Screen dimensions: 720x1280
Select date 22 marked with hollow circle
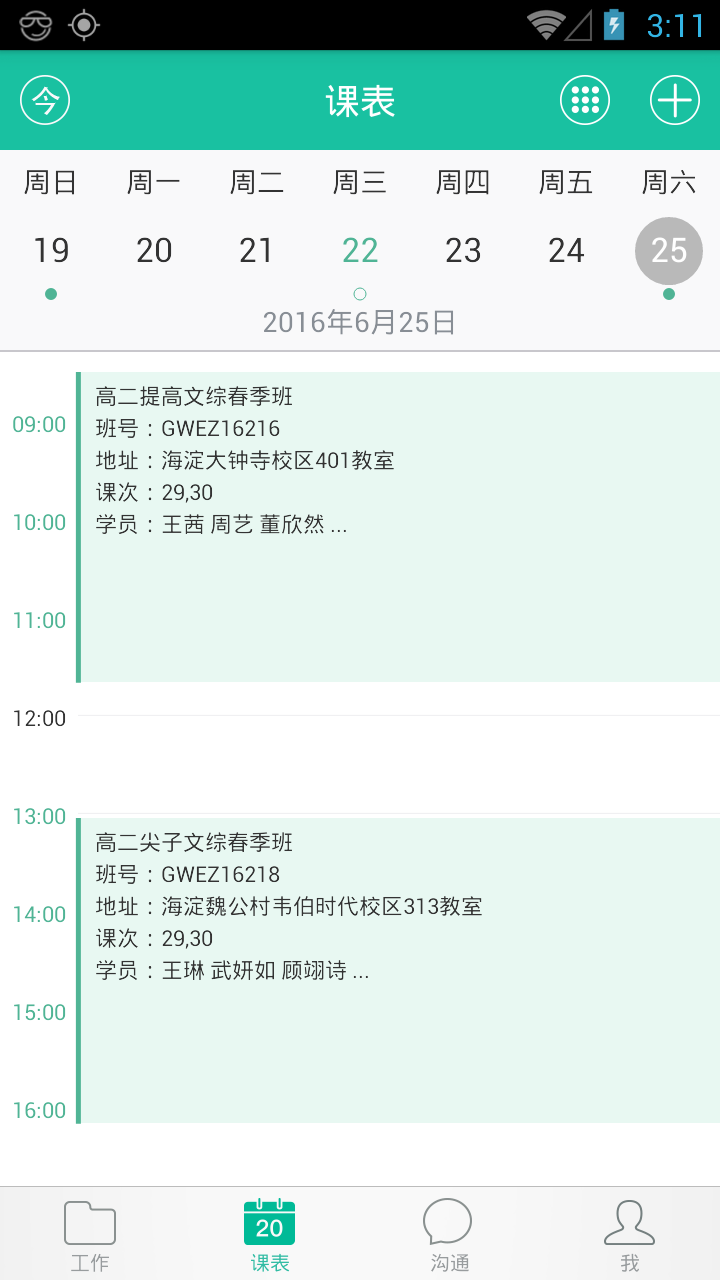(359, 250)
